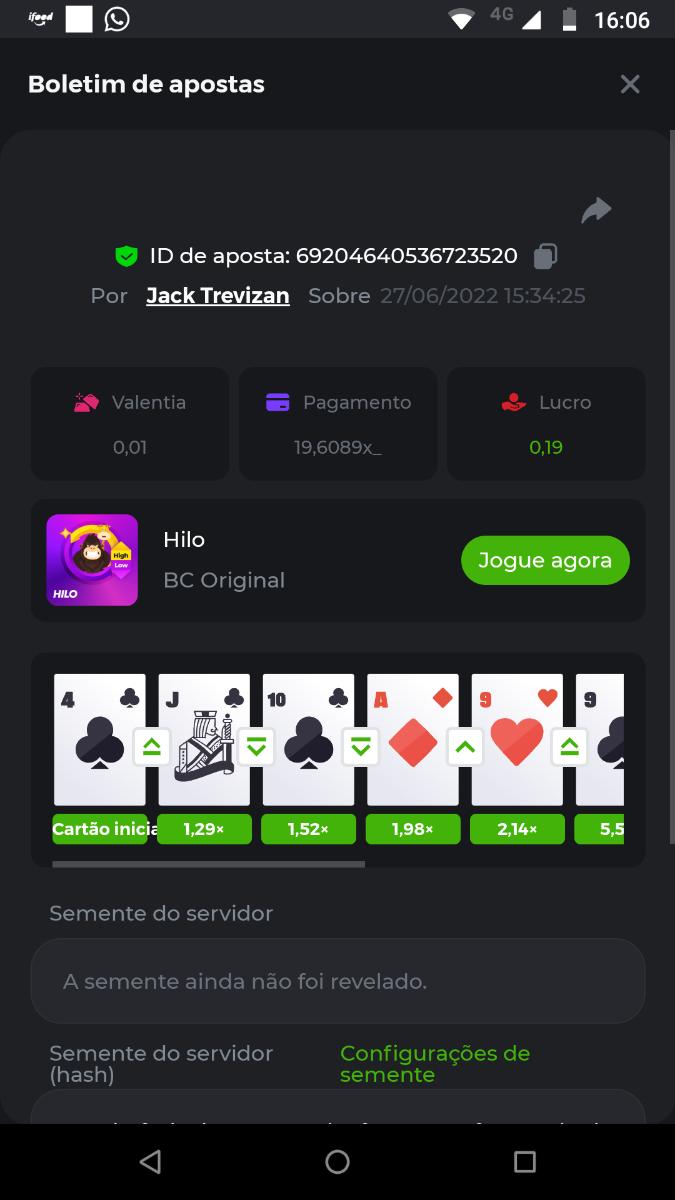Tap the Jogue agora button
The height and width of the screenshot is (1200, 675).
click(545, 560)
